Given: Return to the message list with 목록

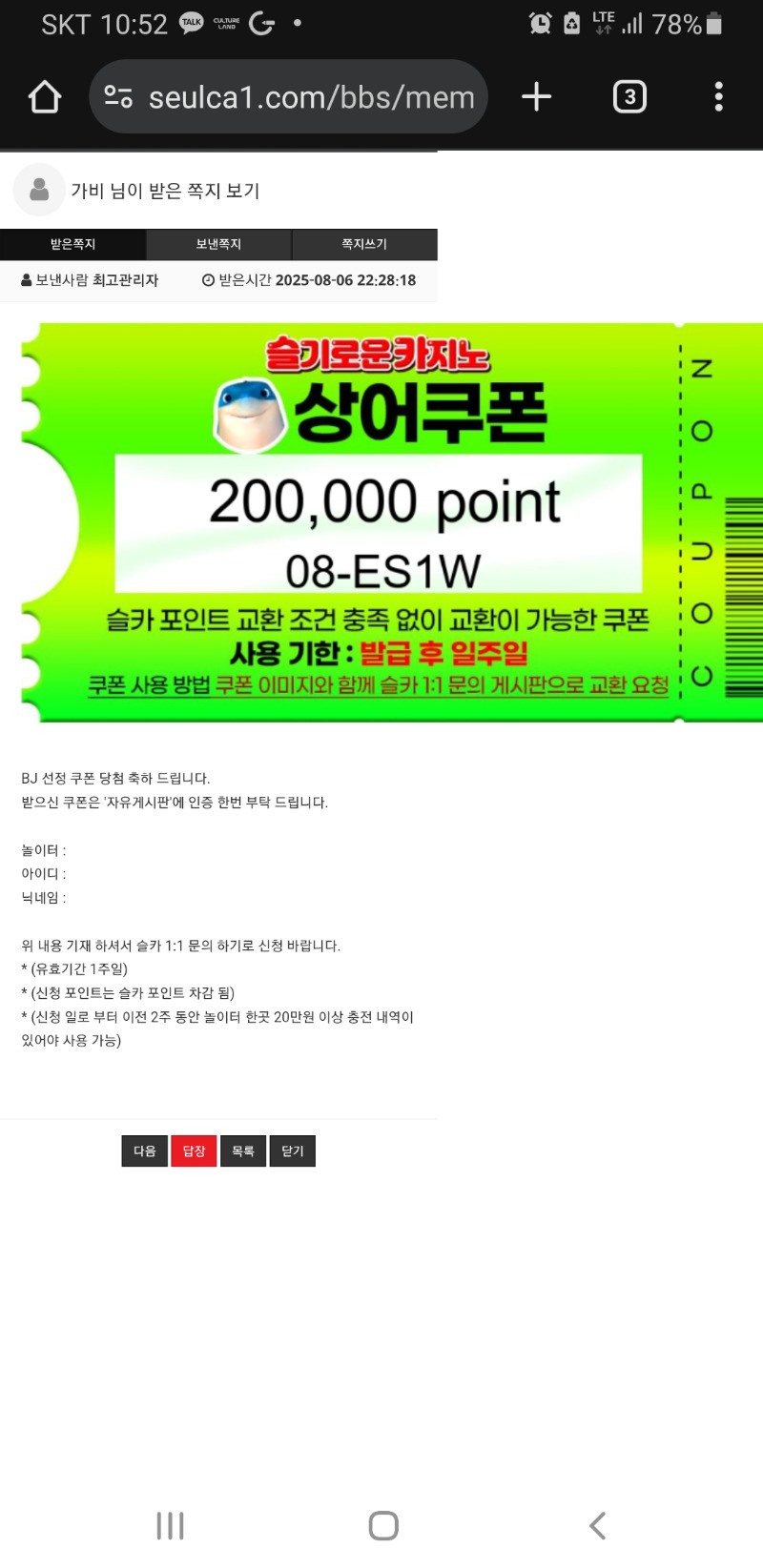Looking at the screenshot, I should [243, 1151].
